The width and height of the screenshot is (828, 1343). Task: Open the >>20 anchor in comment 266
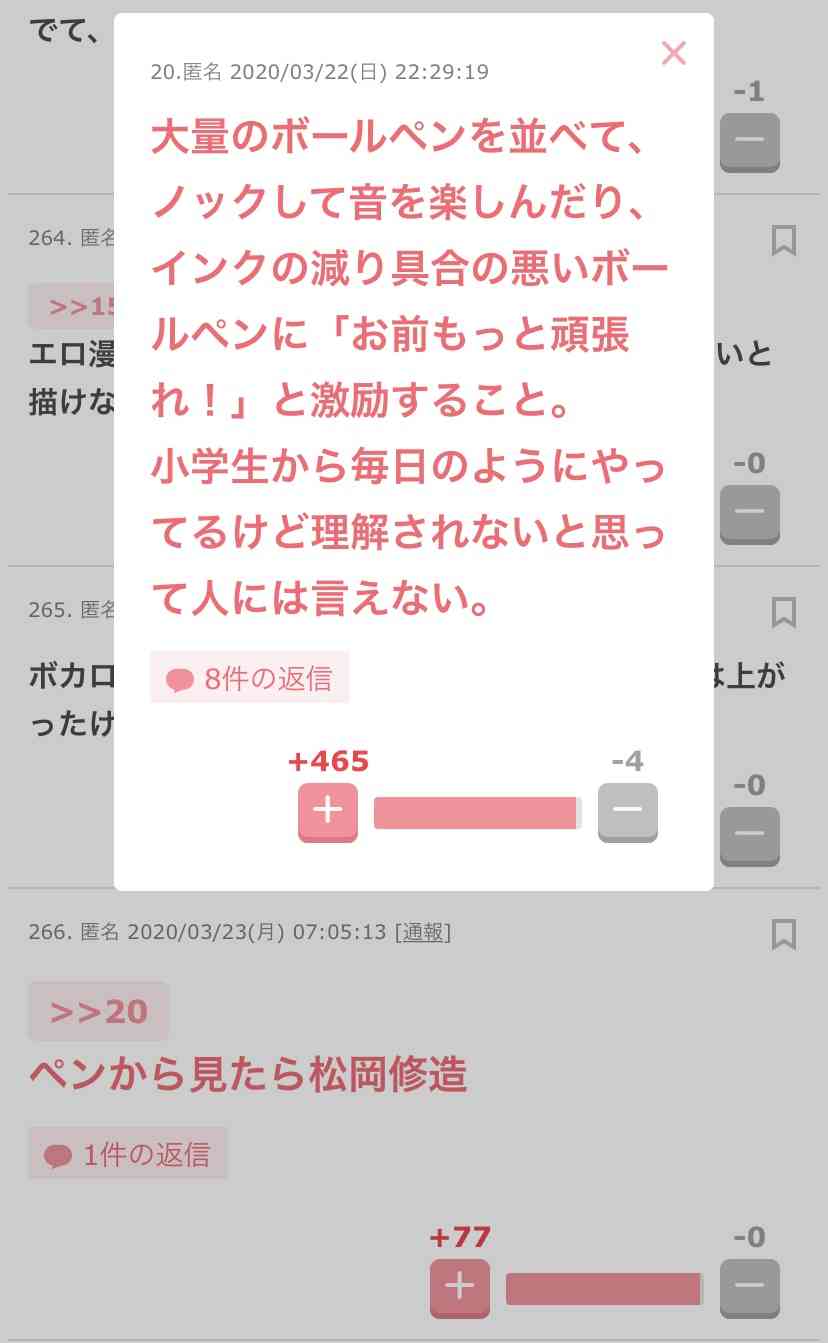tap(99, 1011)
